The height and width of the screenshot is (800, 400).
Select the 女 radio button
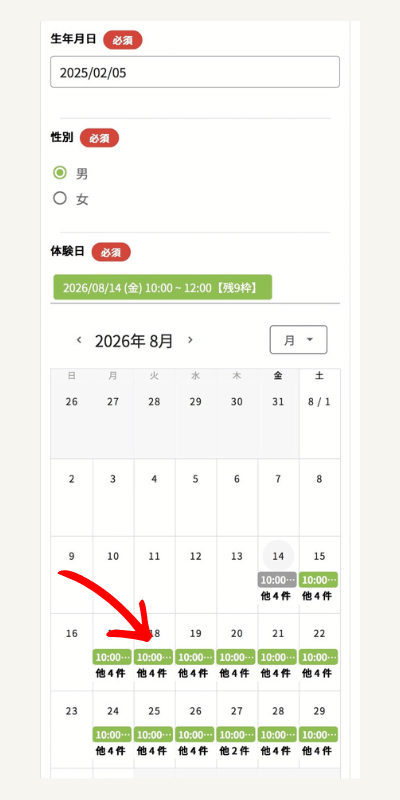[x=60, y=198]
